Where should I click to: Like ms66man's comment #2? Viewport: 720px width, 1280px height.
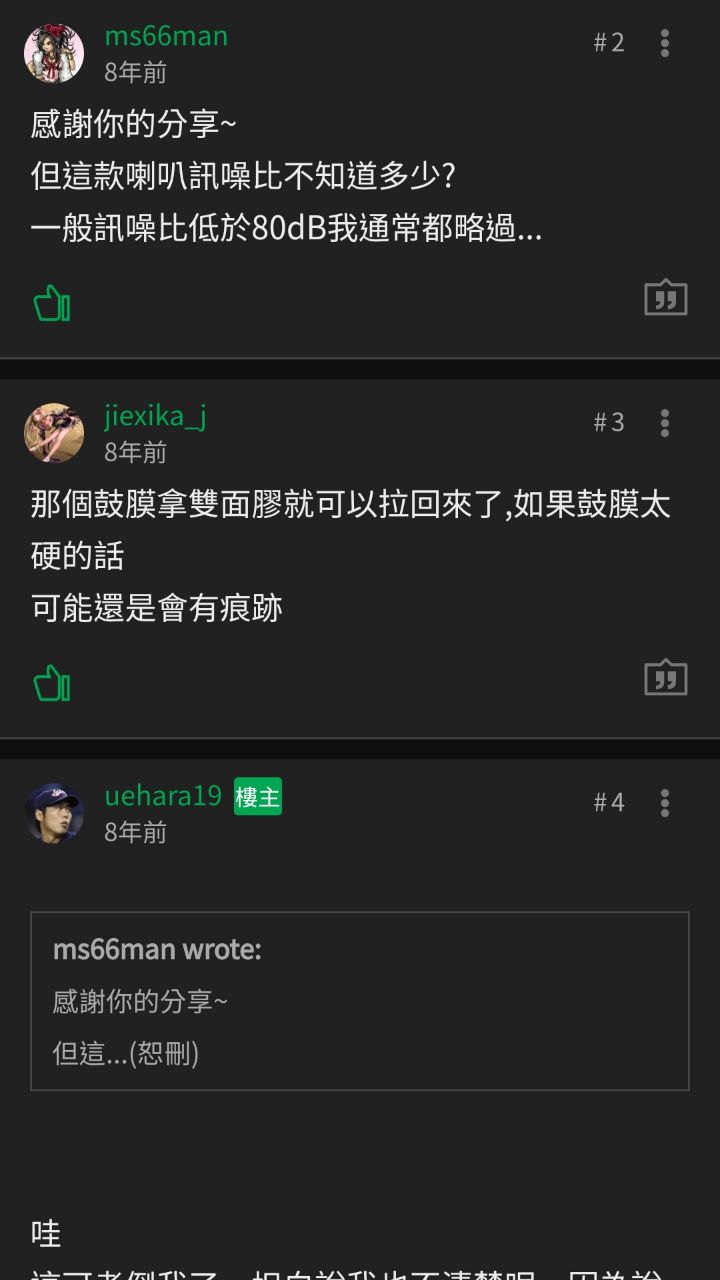(51, 302)
